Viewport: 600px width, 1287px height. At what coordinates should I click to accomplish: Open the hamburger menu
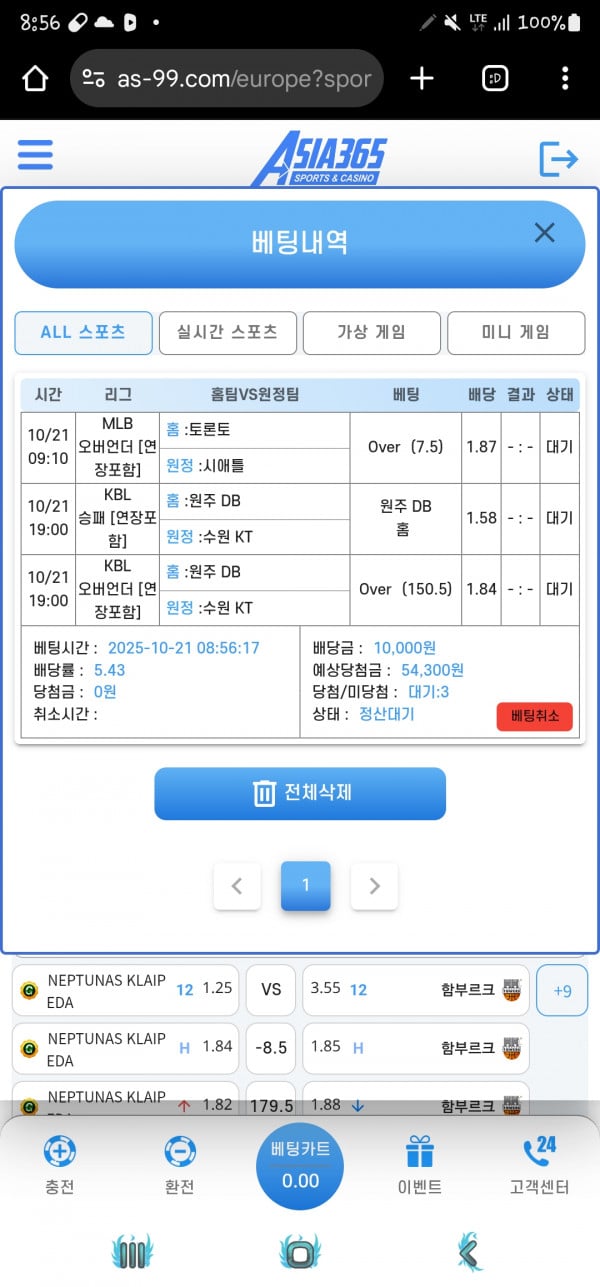point(35,155)
